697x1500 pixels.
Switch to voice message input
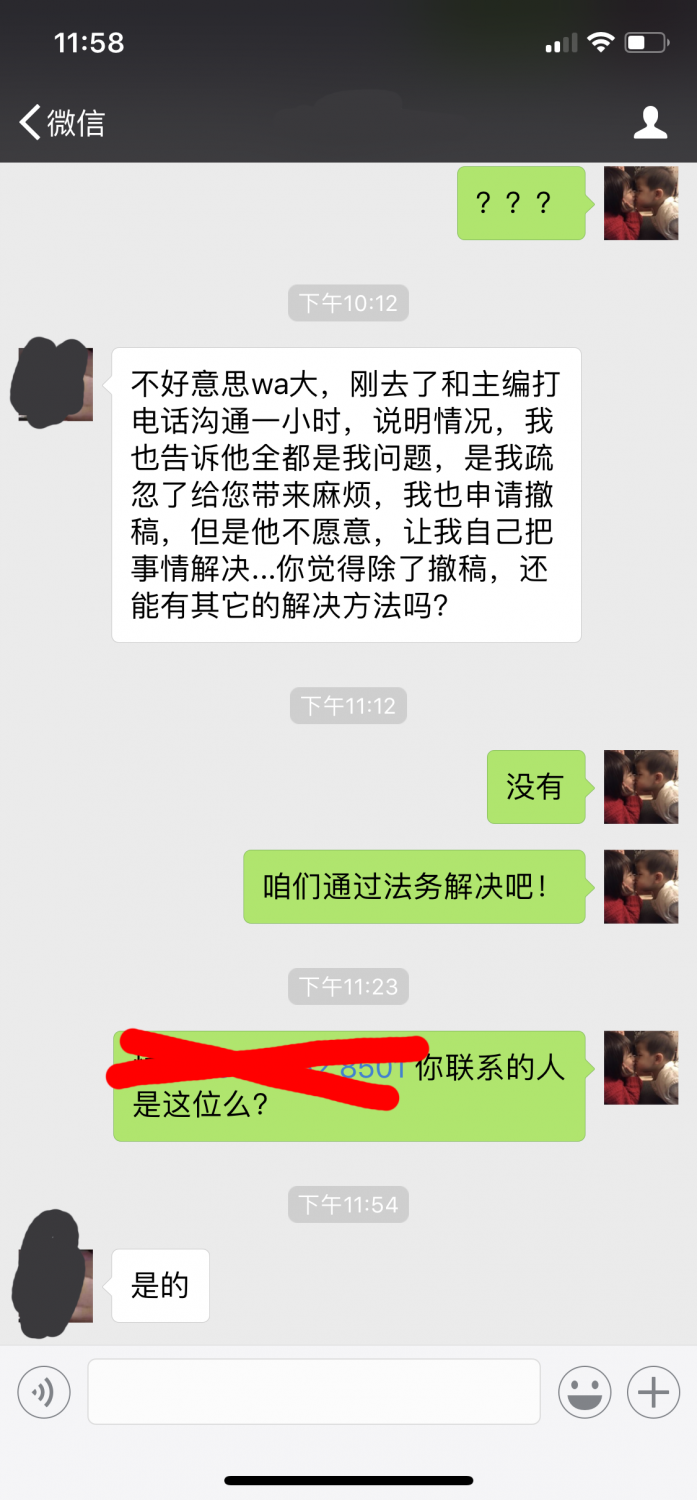(44, 1391)
